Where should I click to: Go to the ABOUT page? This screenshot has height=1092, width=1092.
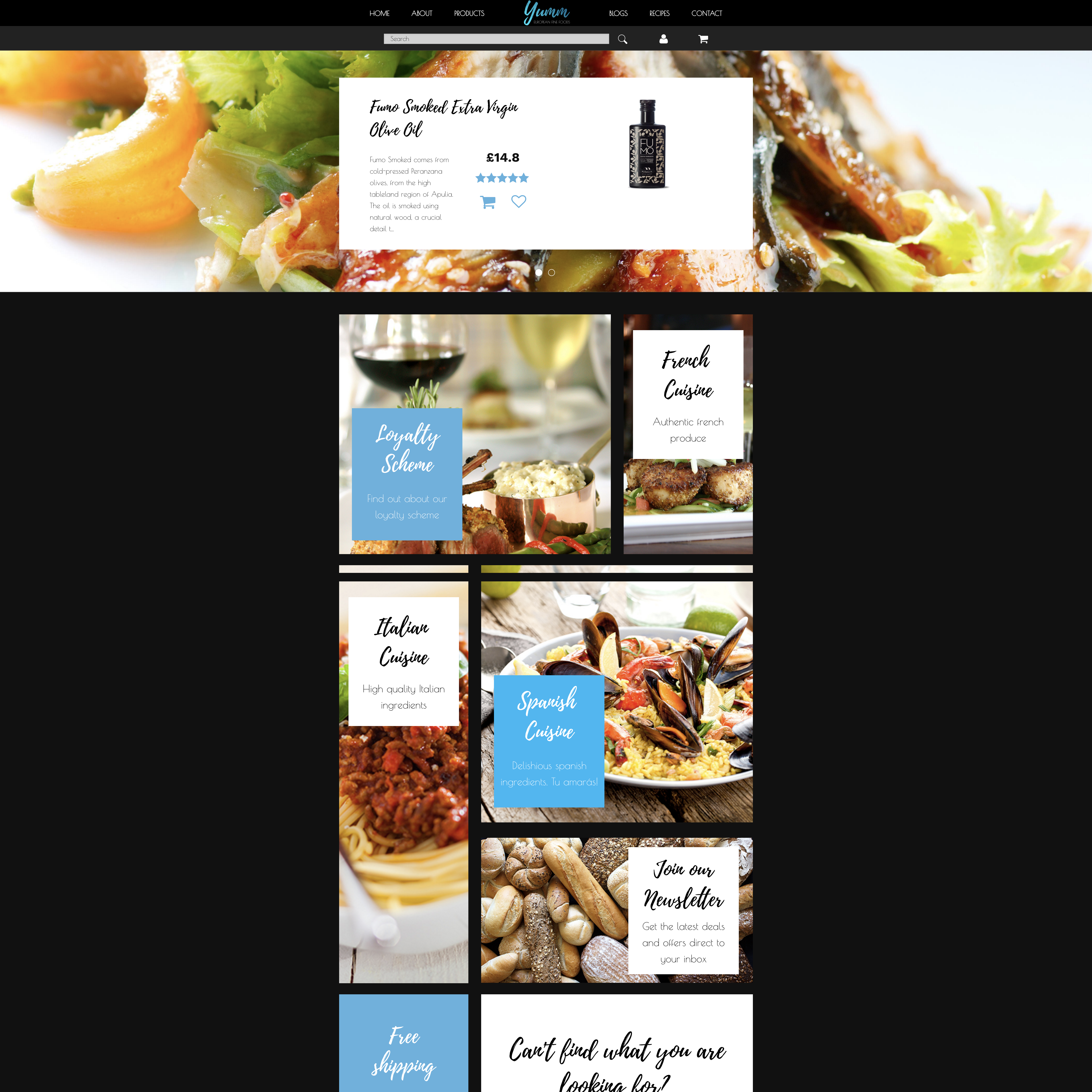pyautogui.click(x=422, y=13)
